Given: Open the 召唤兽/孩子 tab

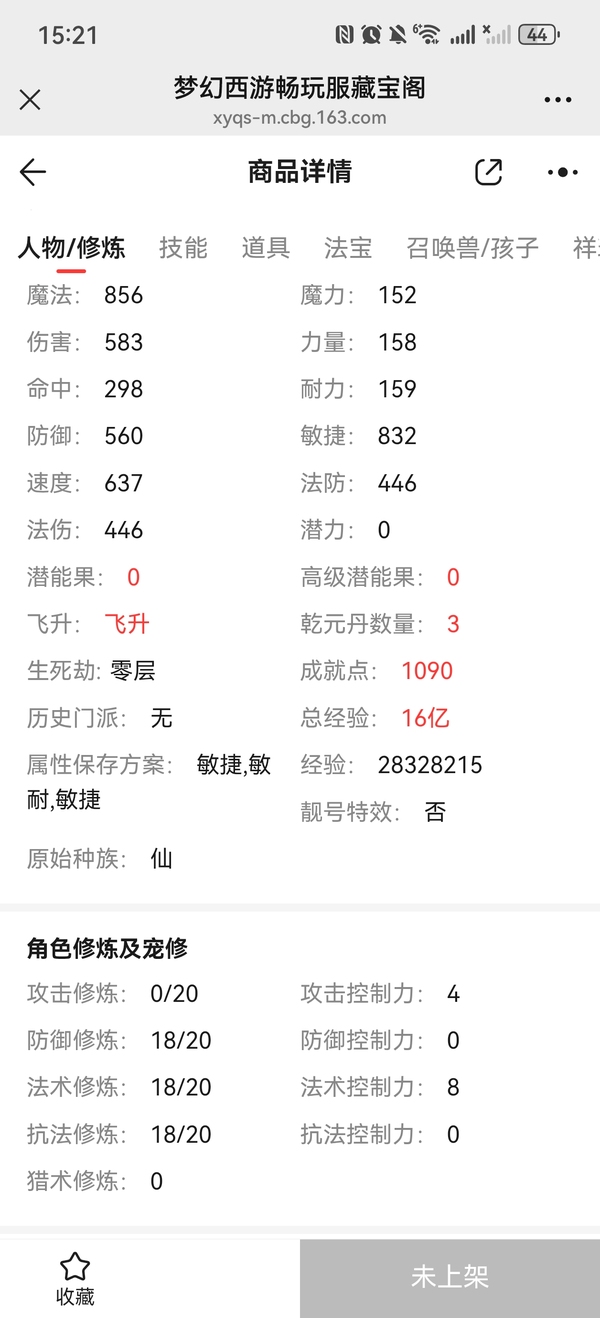Looking at the screenshot, I should [473, 248].
